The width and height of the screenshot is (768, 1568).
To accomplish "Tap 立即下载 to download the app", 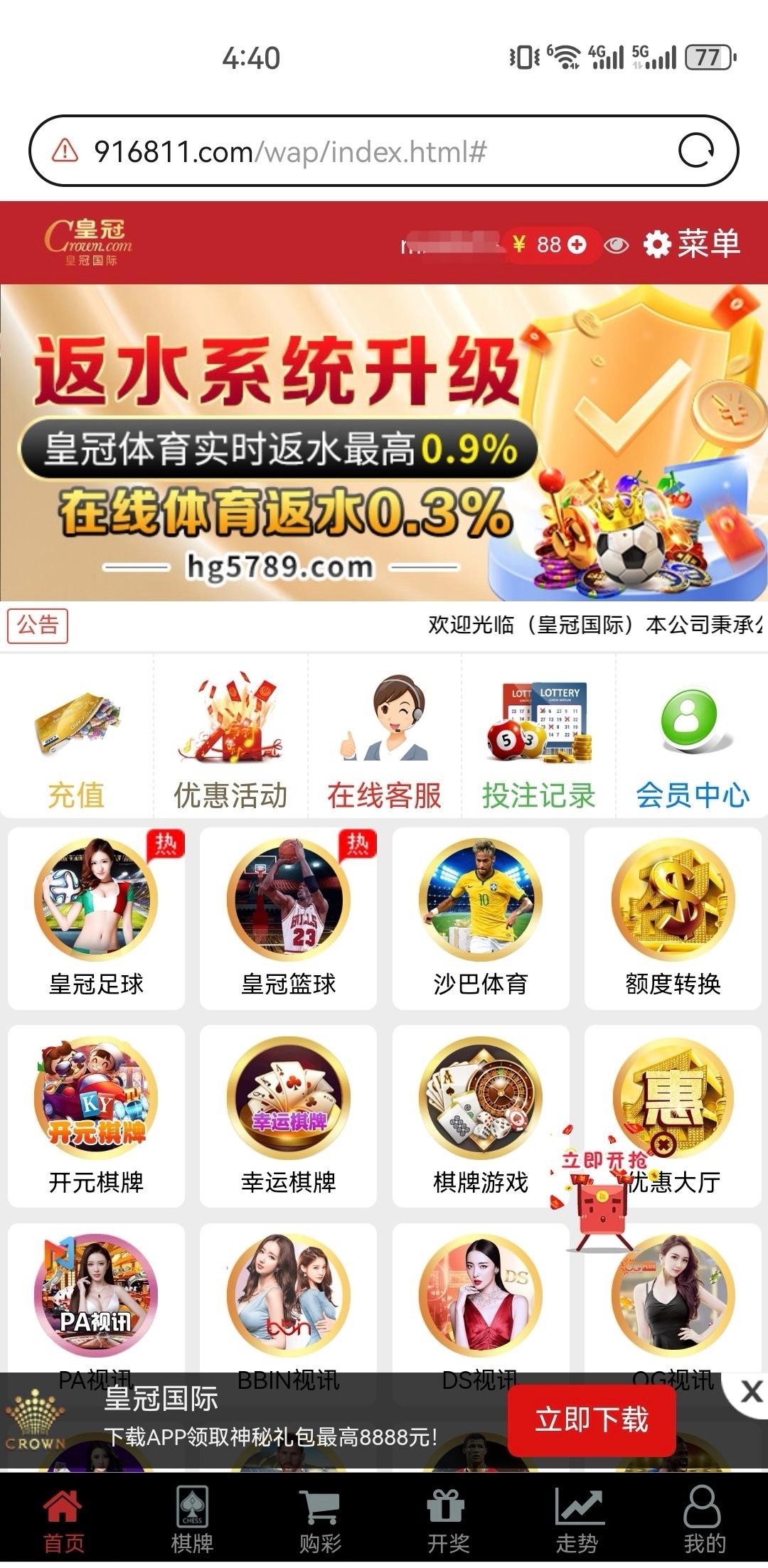I will point(591,1419).
